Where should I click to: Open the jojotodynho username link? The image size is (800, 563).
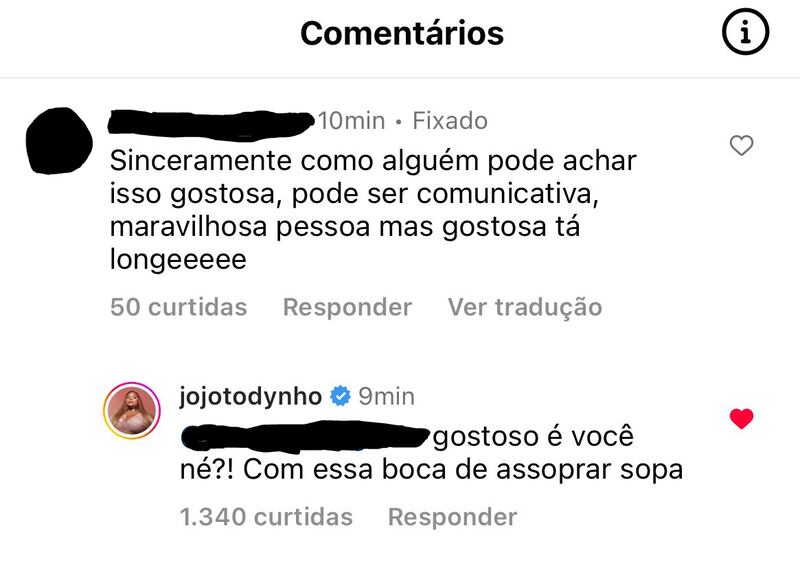tap(249, 396)
